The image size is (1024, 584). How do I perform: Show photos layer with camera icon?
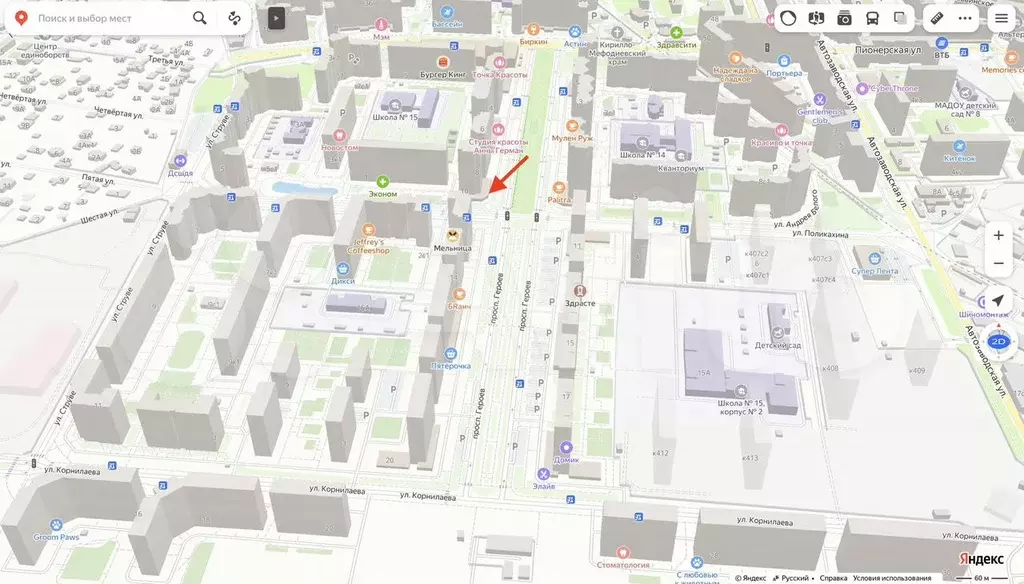(x=844, y=18)
